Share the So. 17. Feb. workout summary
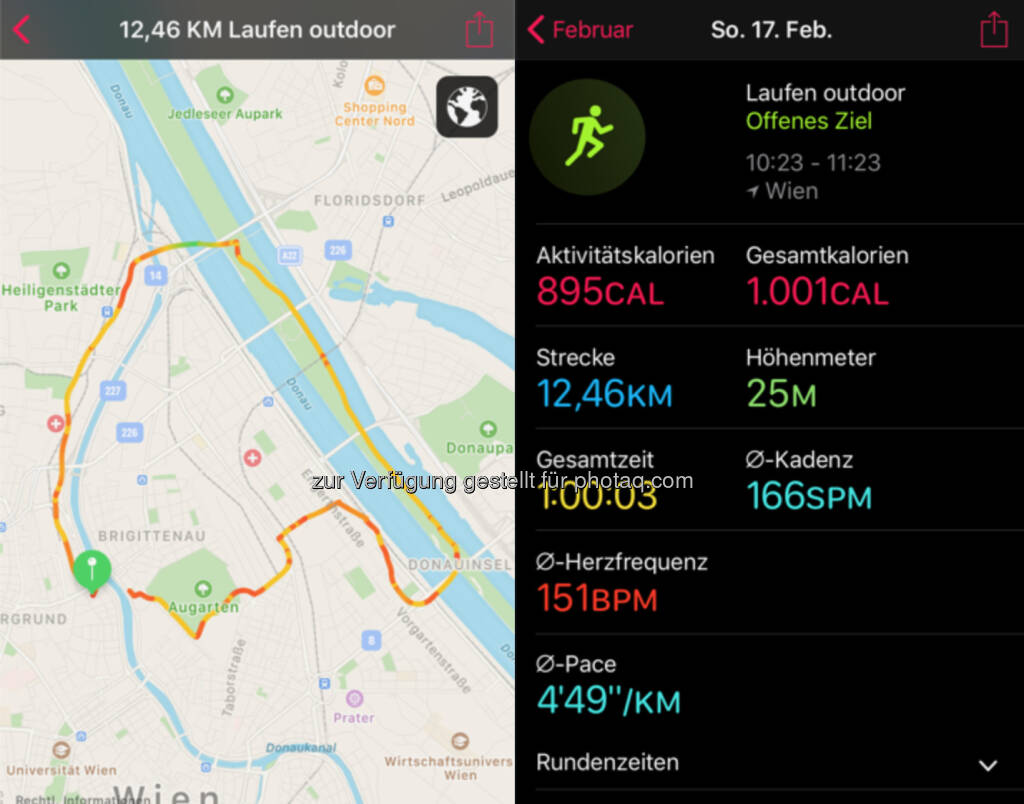This screenshot has height=804, width=1024. 993,29
